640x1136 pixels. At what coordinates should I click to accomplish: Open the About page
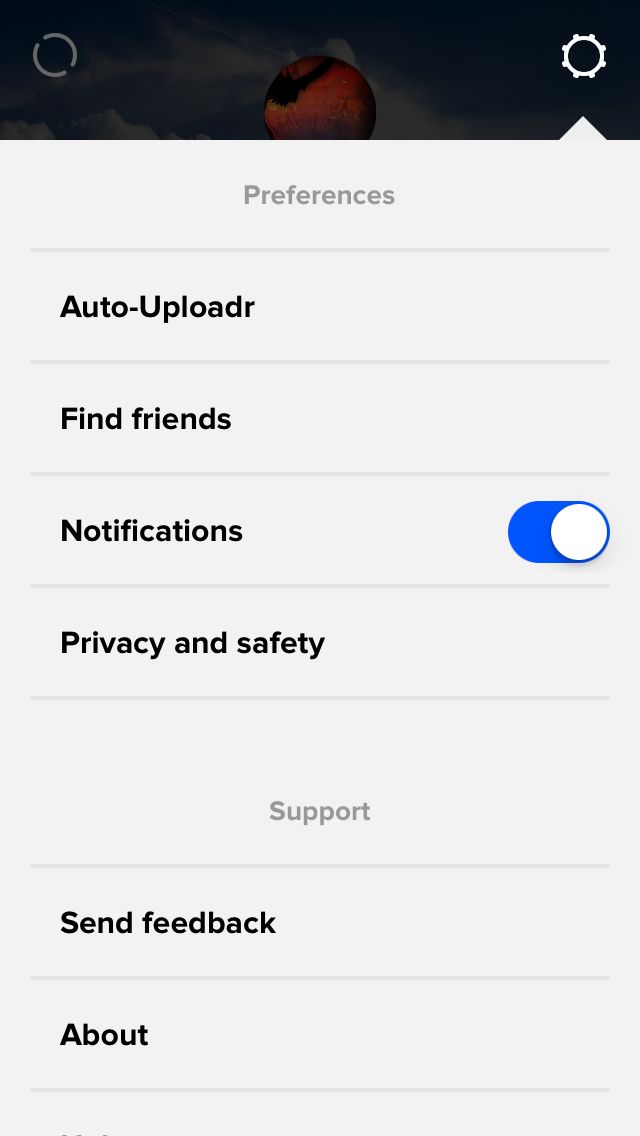(x=320, y=1035)
